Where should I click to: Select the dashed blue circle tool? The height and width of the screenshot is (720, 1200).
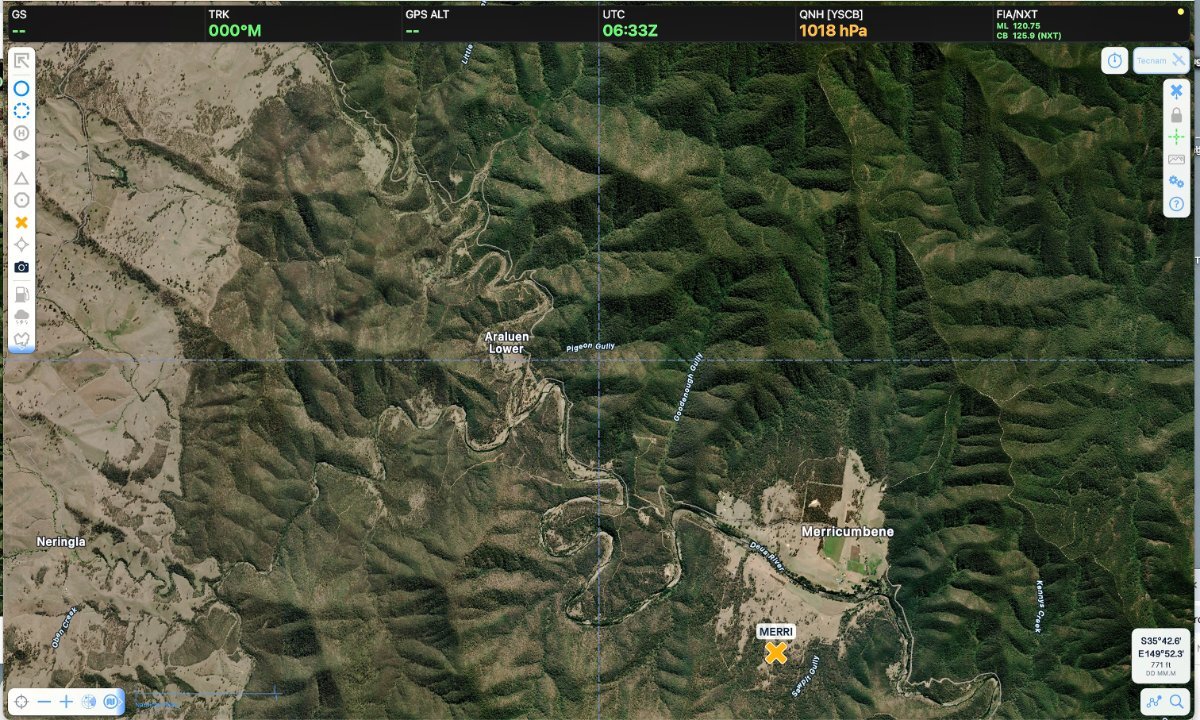[x=21, y=110]
